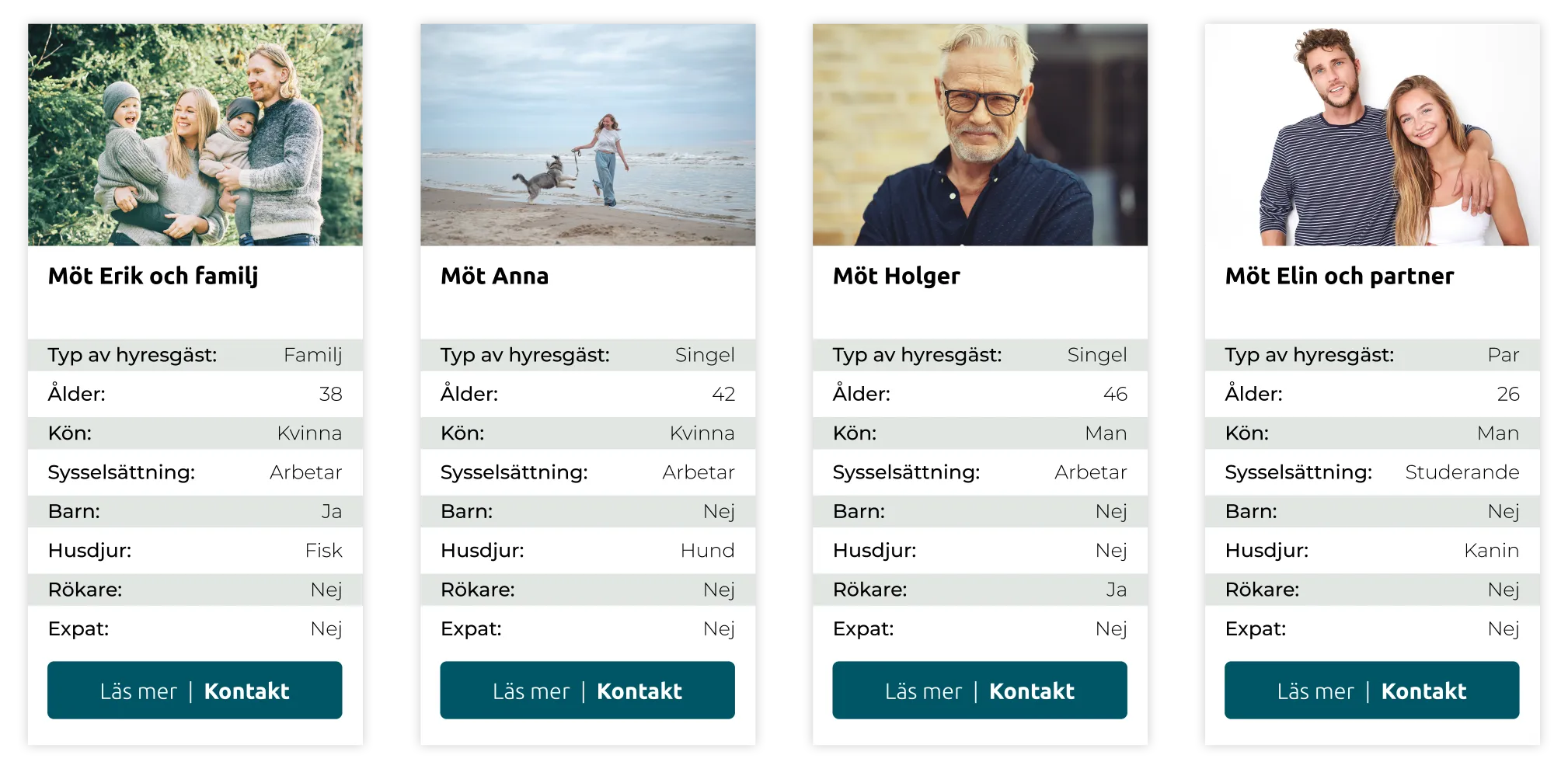View the Möt Holger tenant card
The height and width of the screenshot is (769, 1568).
(896, 276)
